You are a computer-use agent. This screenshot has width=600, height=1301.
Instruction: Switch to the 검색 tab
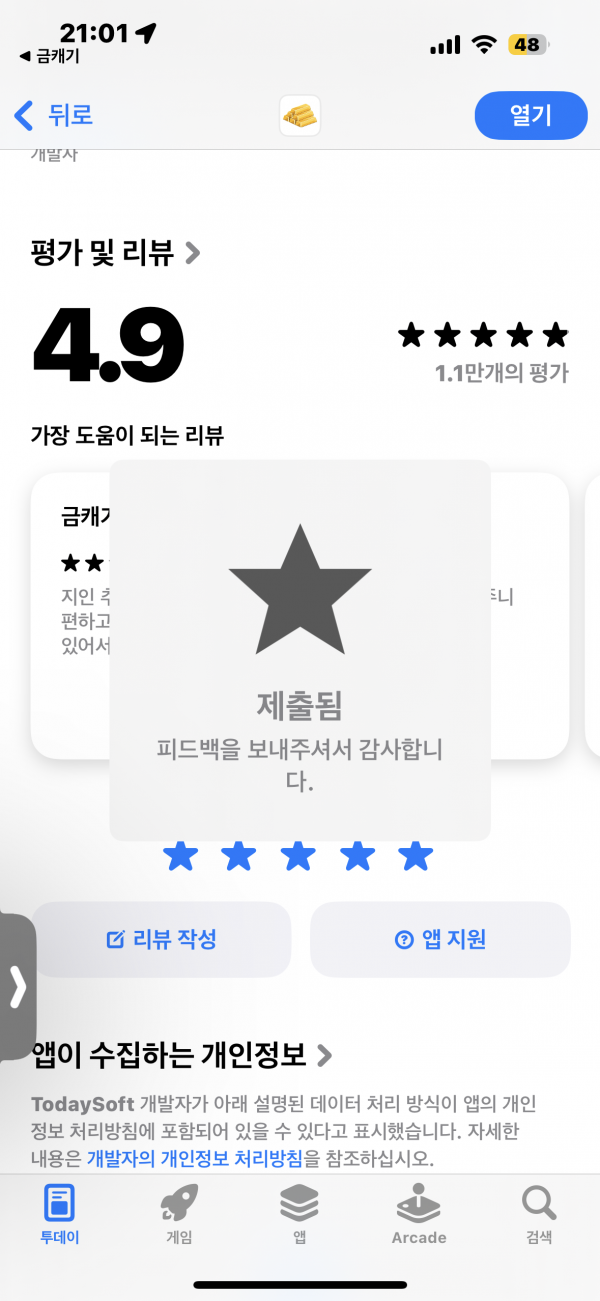(539, 1214)
